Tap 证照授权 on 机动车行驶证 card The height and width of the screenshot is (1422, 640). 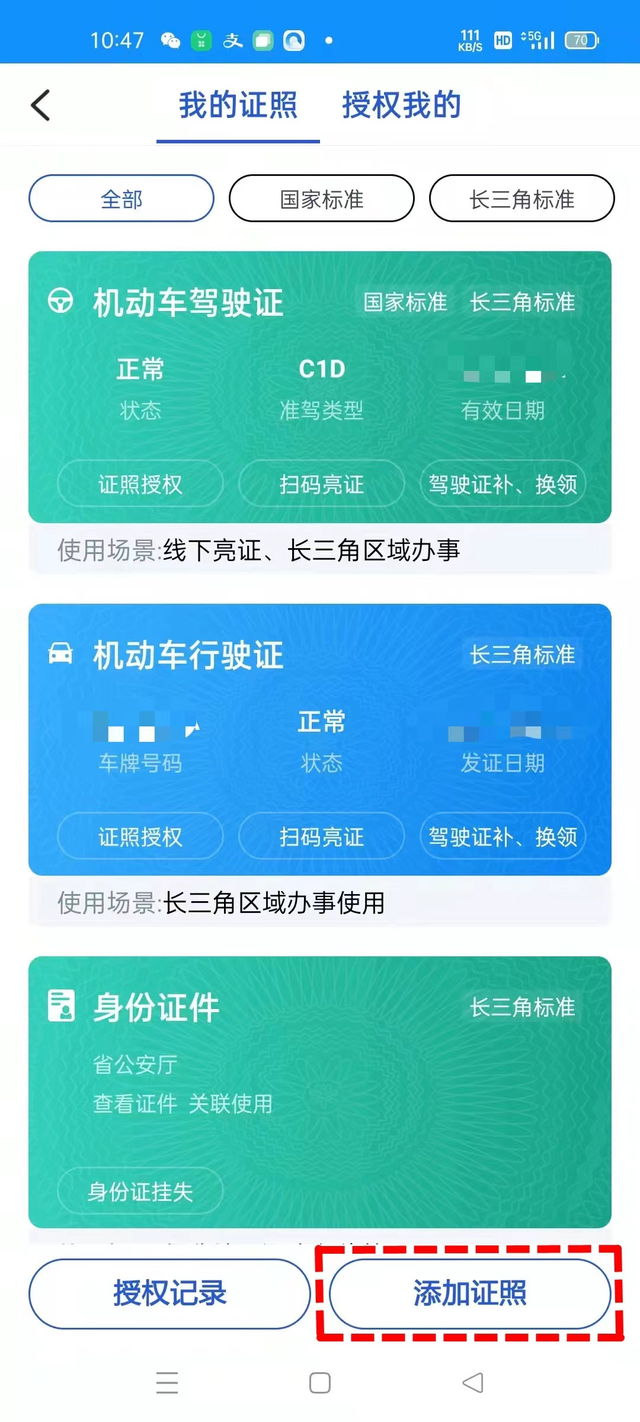click(x=140, y=837)
